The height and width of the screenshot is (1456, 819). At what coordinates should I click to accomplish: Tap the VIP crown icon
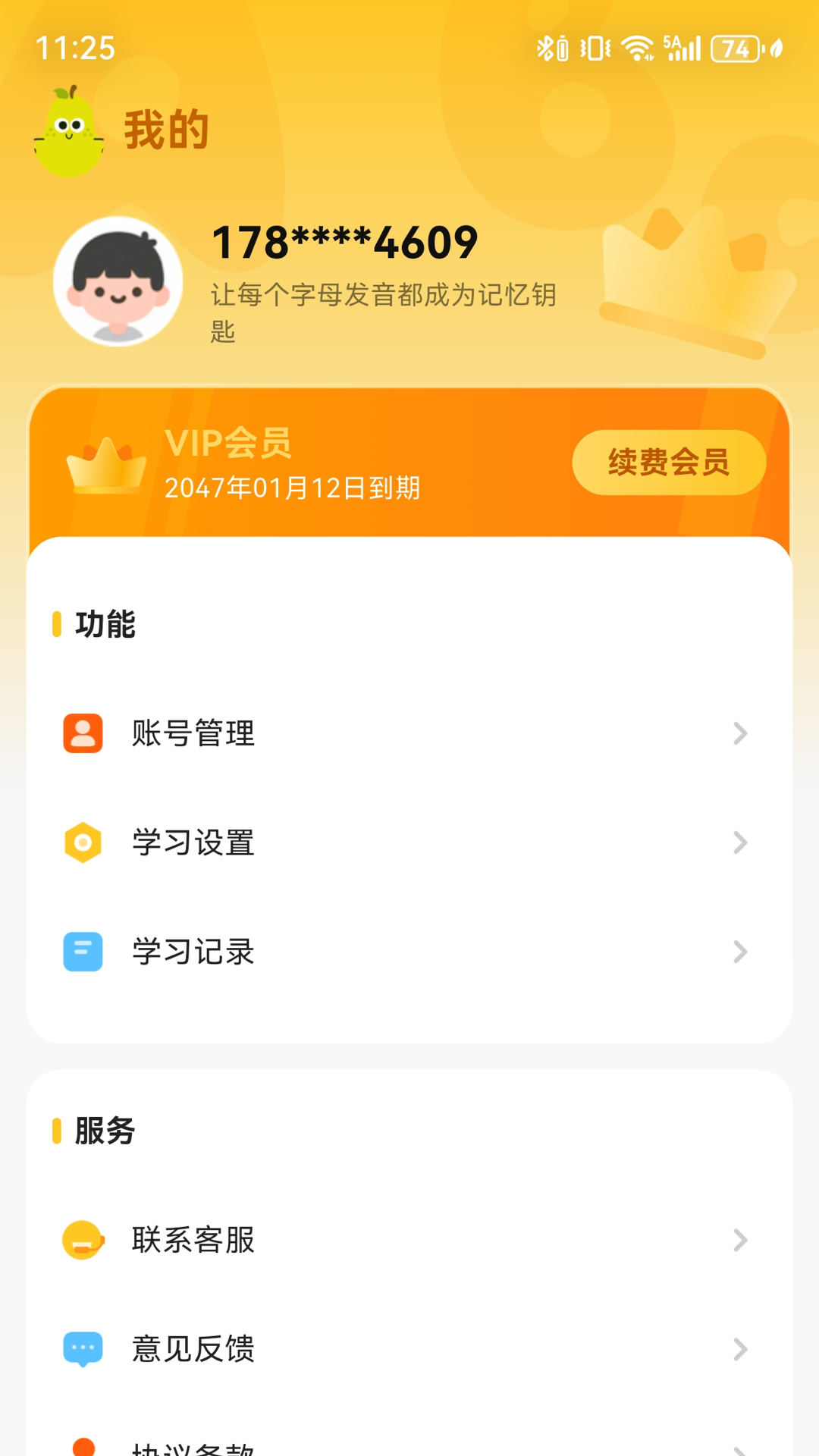(106, 466)
